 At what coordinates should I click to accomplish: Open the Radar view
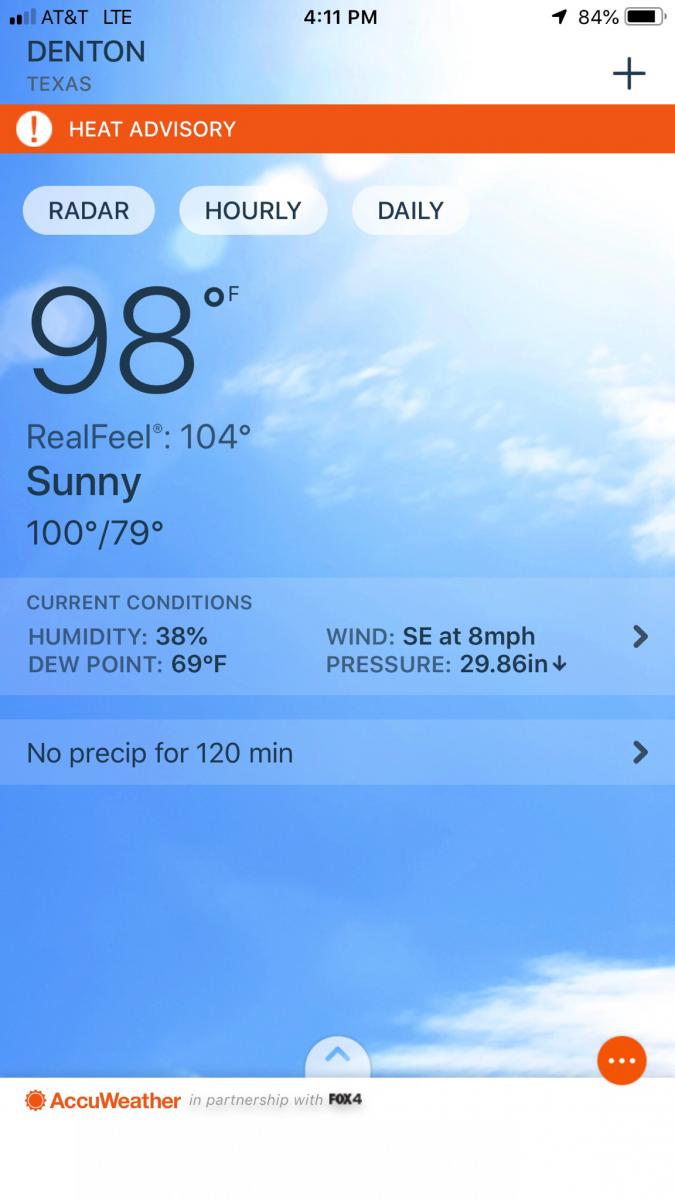[x=89, y=211]
